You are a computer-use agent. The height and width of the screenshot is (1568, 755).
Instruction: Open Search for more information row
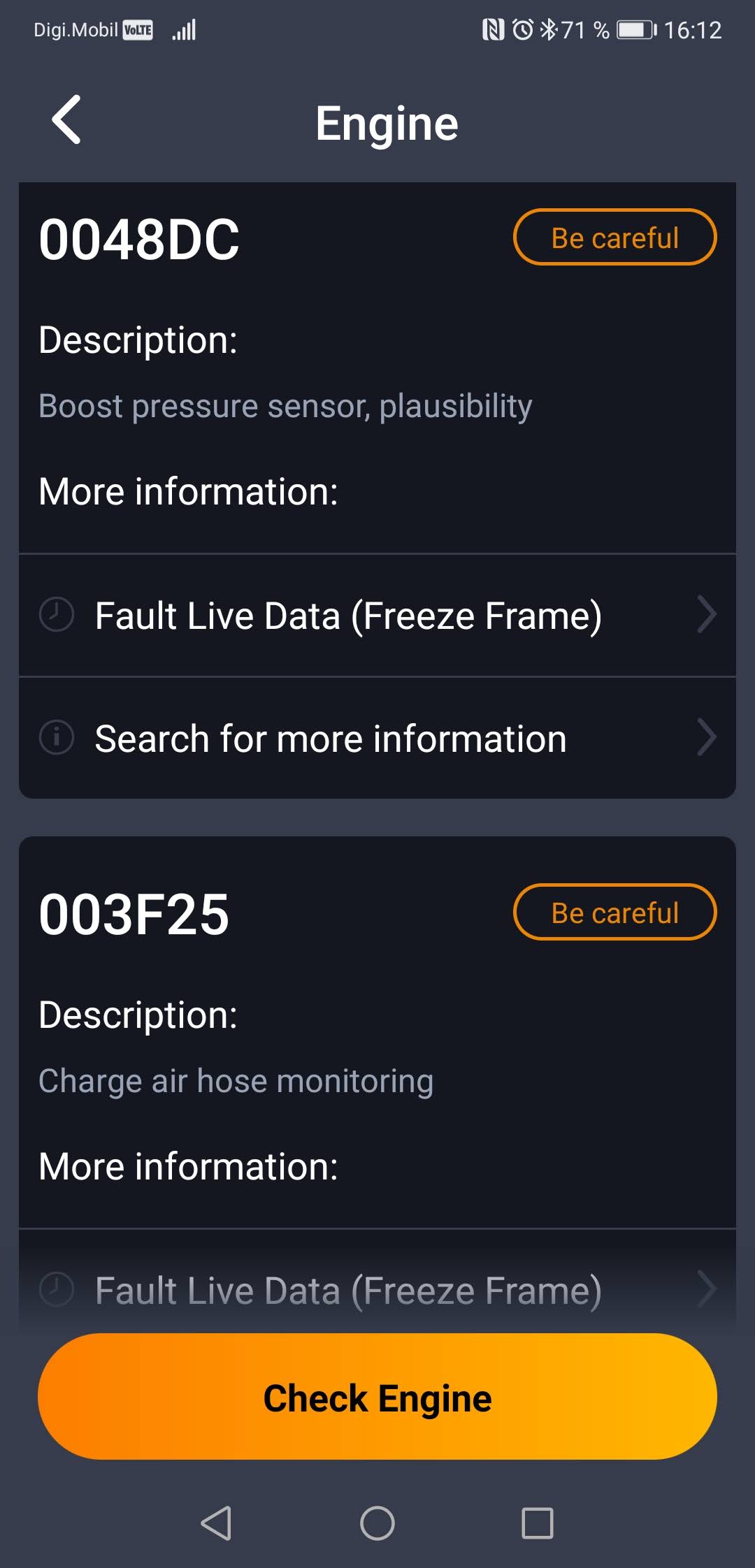377,739
